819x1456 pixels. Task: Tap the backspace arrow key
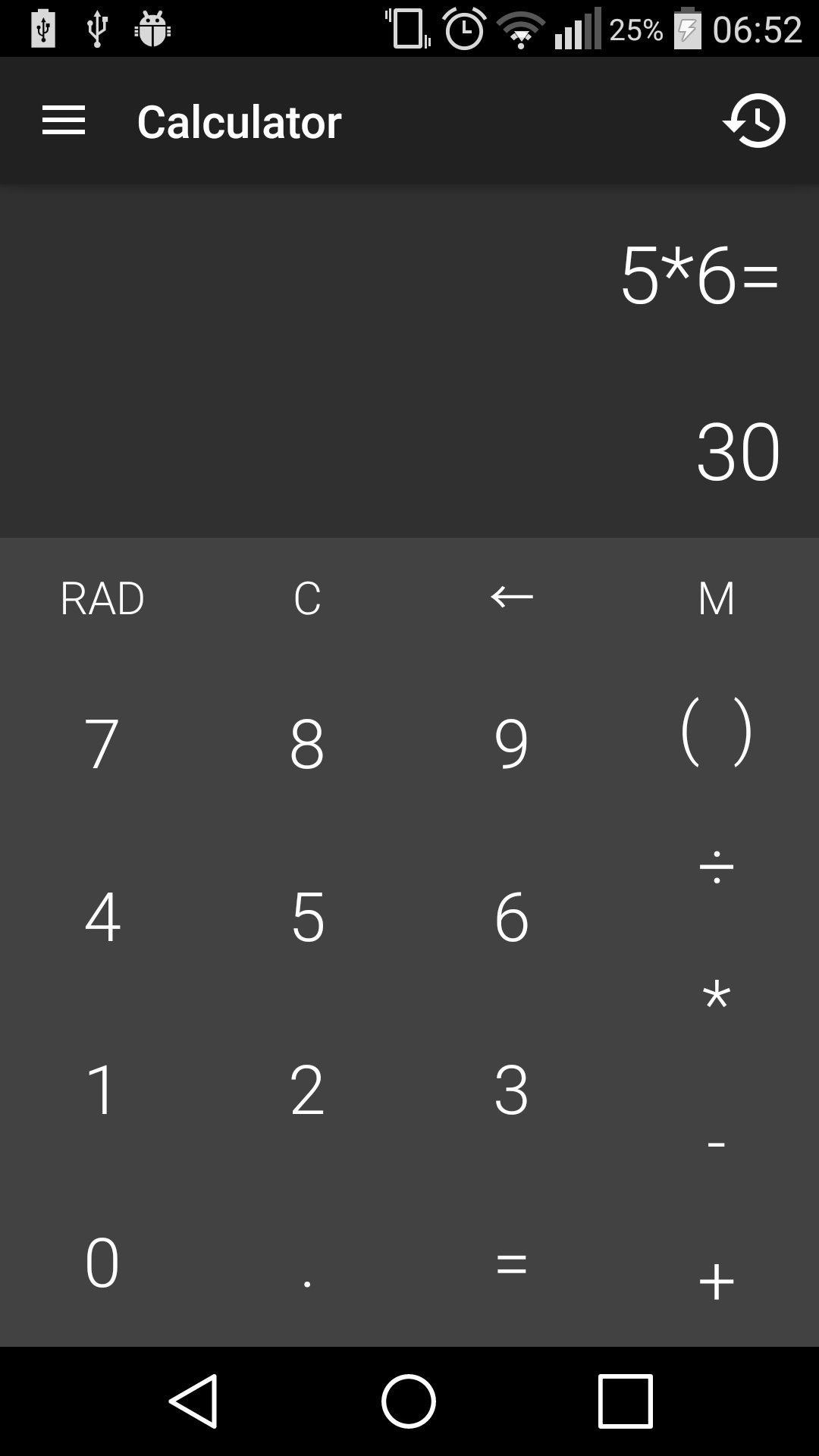click(512, 598)
